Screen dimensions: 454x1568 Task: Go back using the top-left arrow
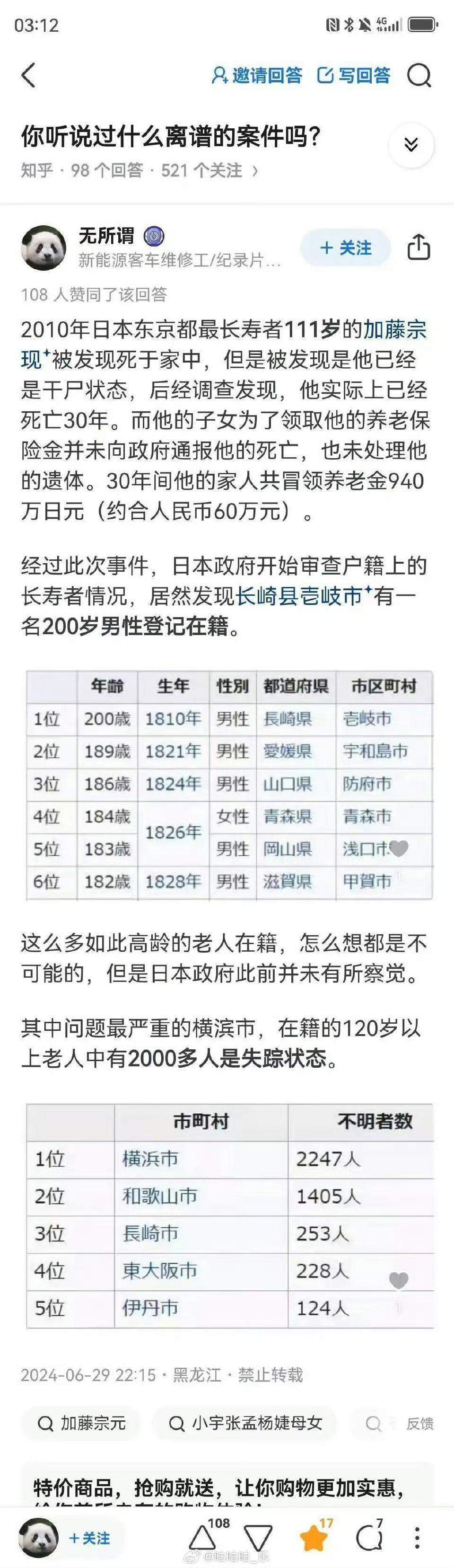click(x=28, y=75)
